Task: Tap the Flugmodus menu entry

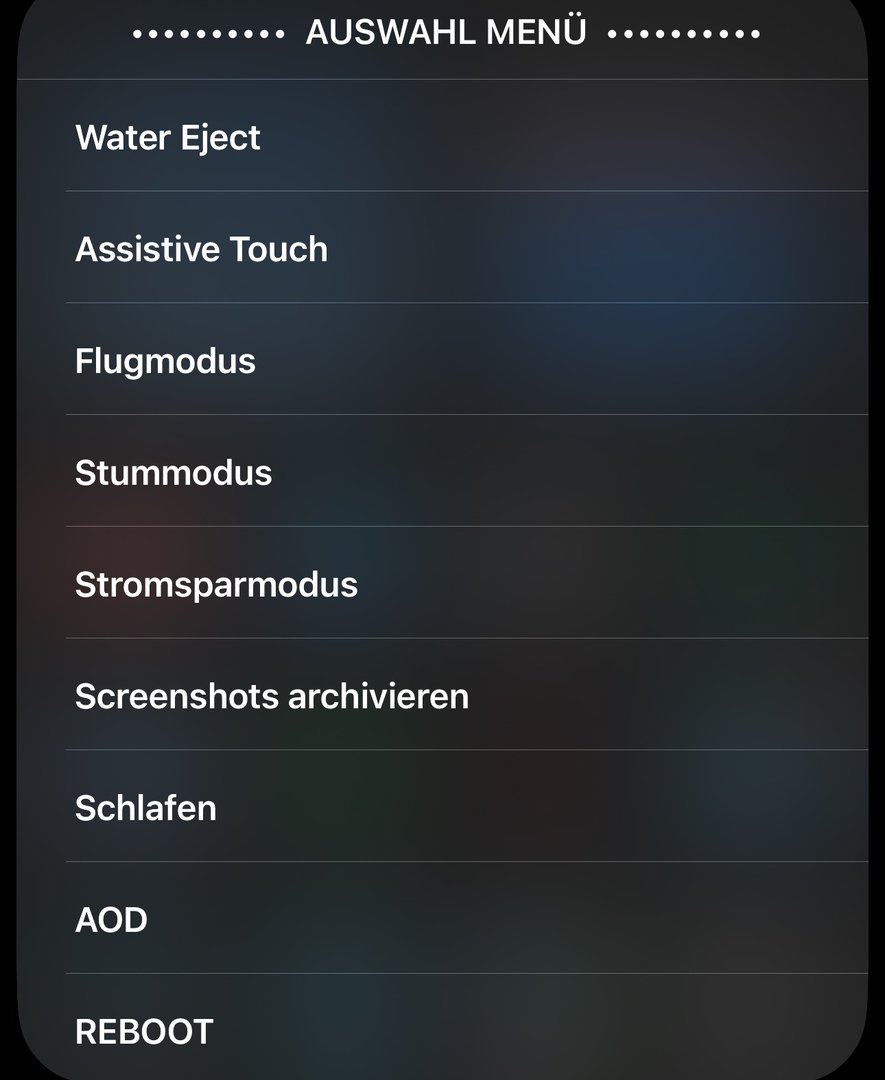Action: (x=165, y=360)
